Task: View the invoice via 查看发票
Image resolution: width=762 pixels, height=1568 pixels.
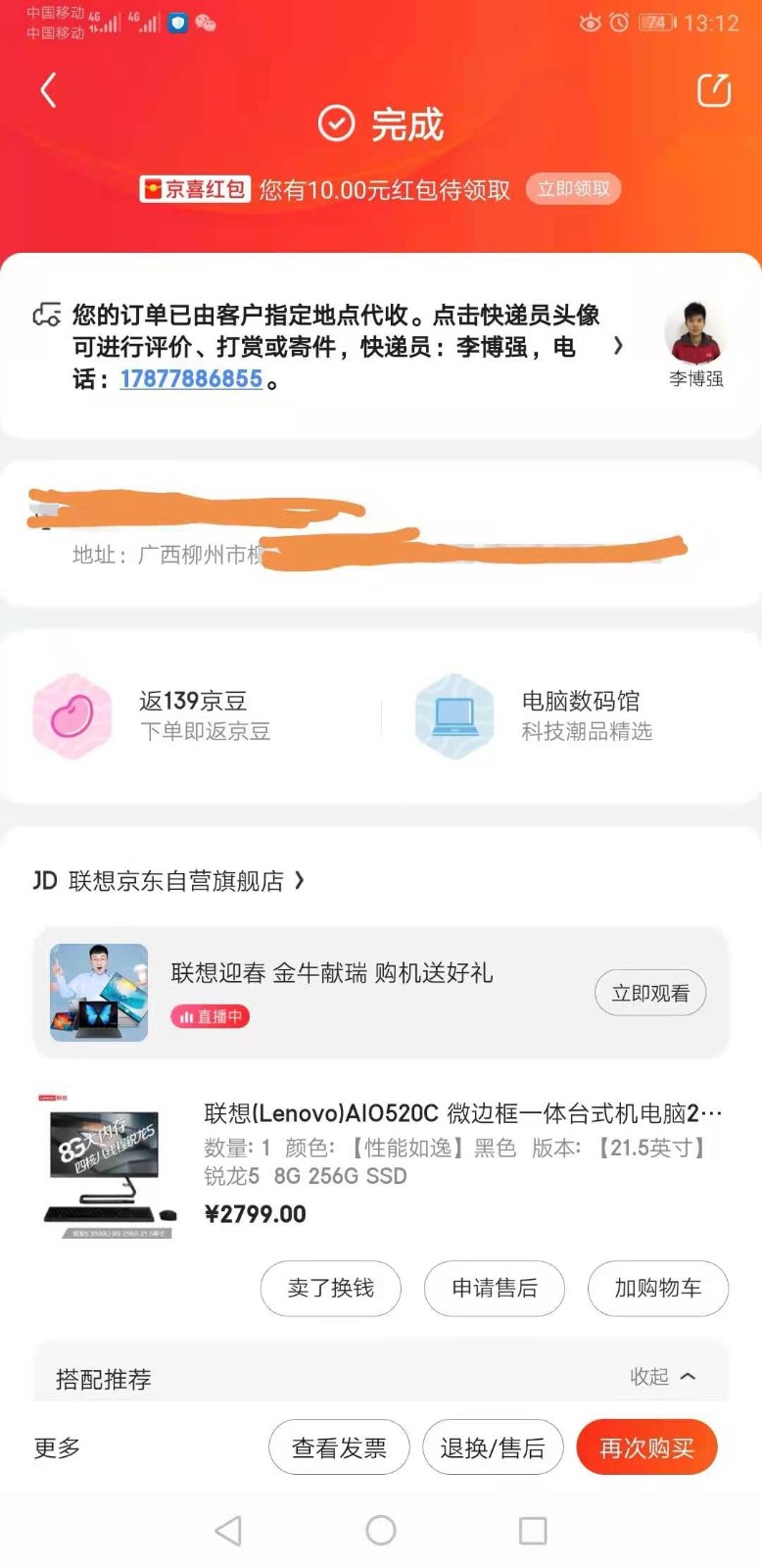Action: (x=339, y=1447)
